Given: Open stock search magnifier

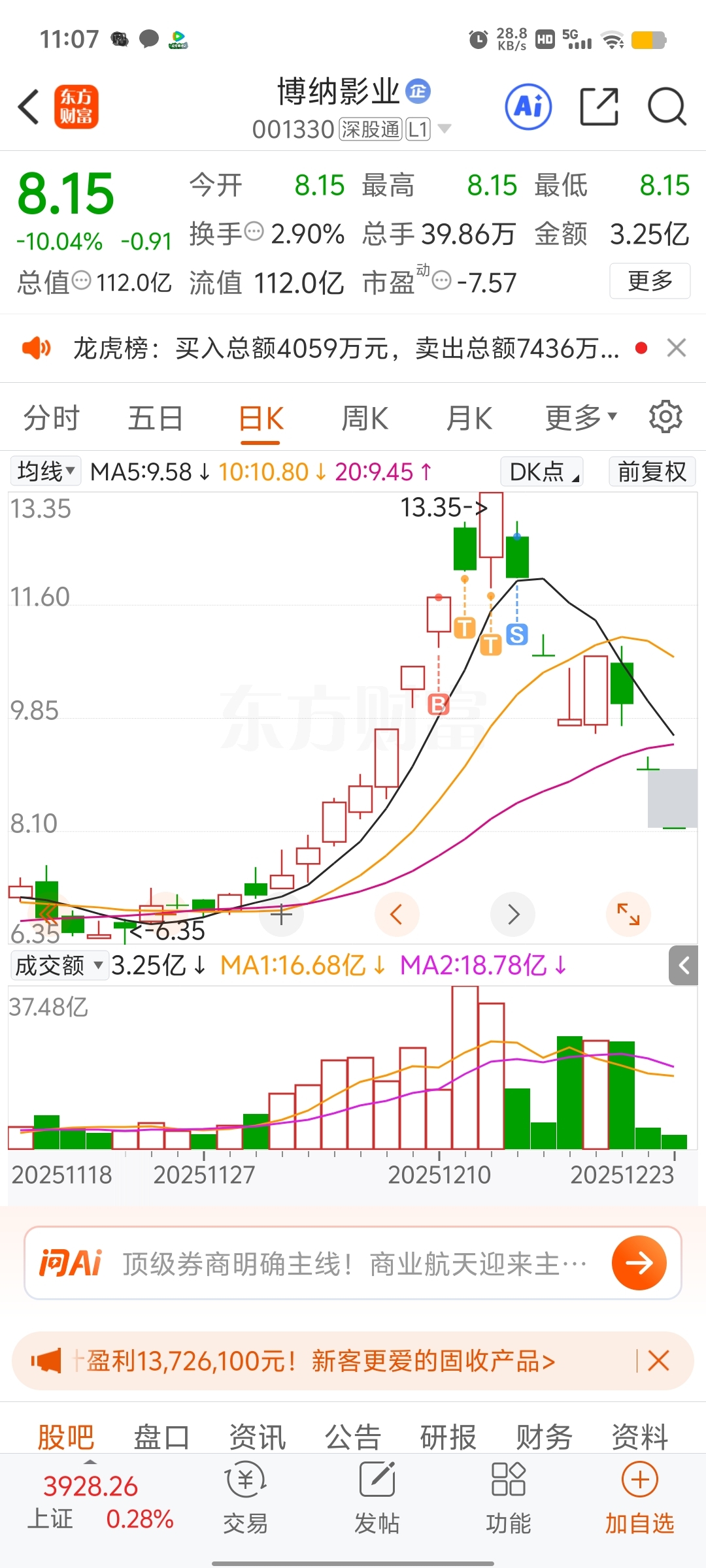Looking at the screenshot, I should coord(666,106).
